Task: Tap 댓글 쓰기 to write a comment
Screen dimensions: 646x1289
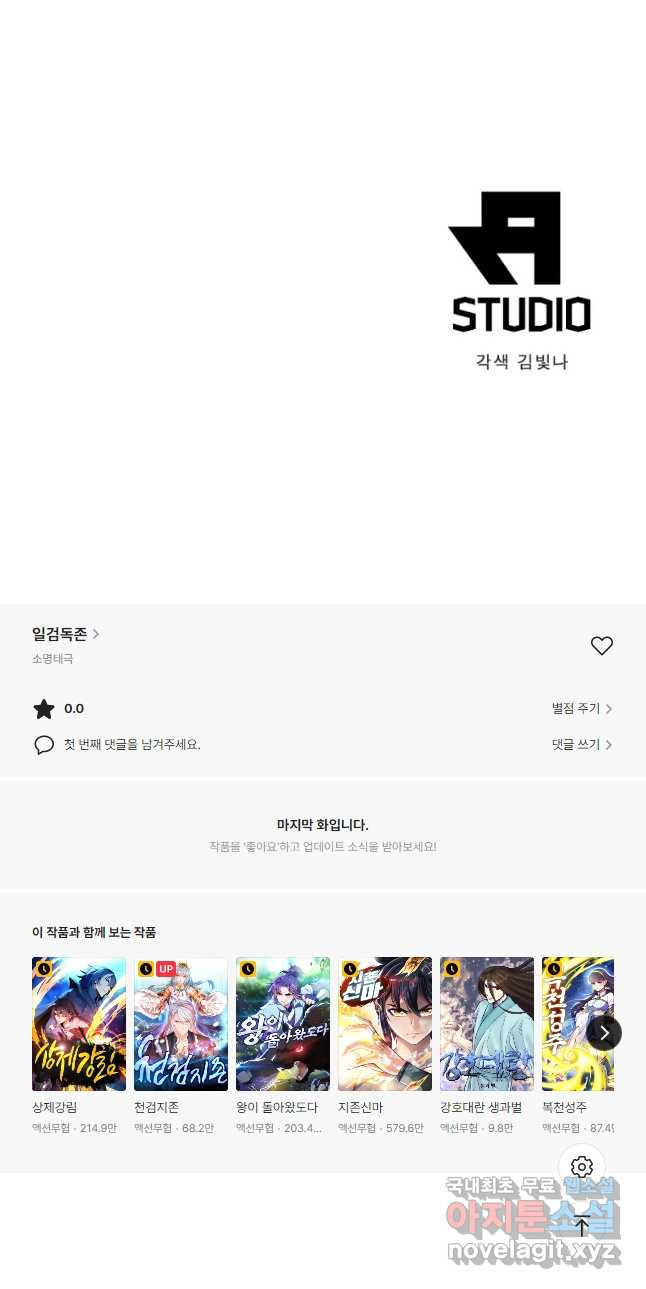Action: pos(581,745)
